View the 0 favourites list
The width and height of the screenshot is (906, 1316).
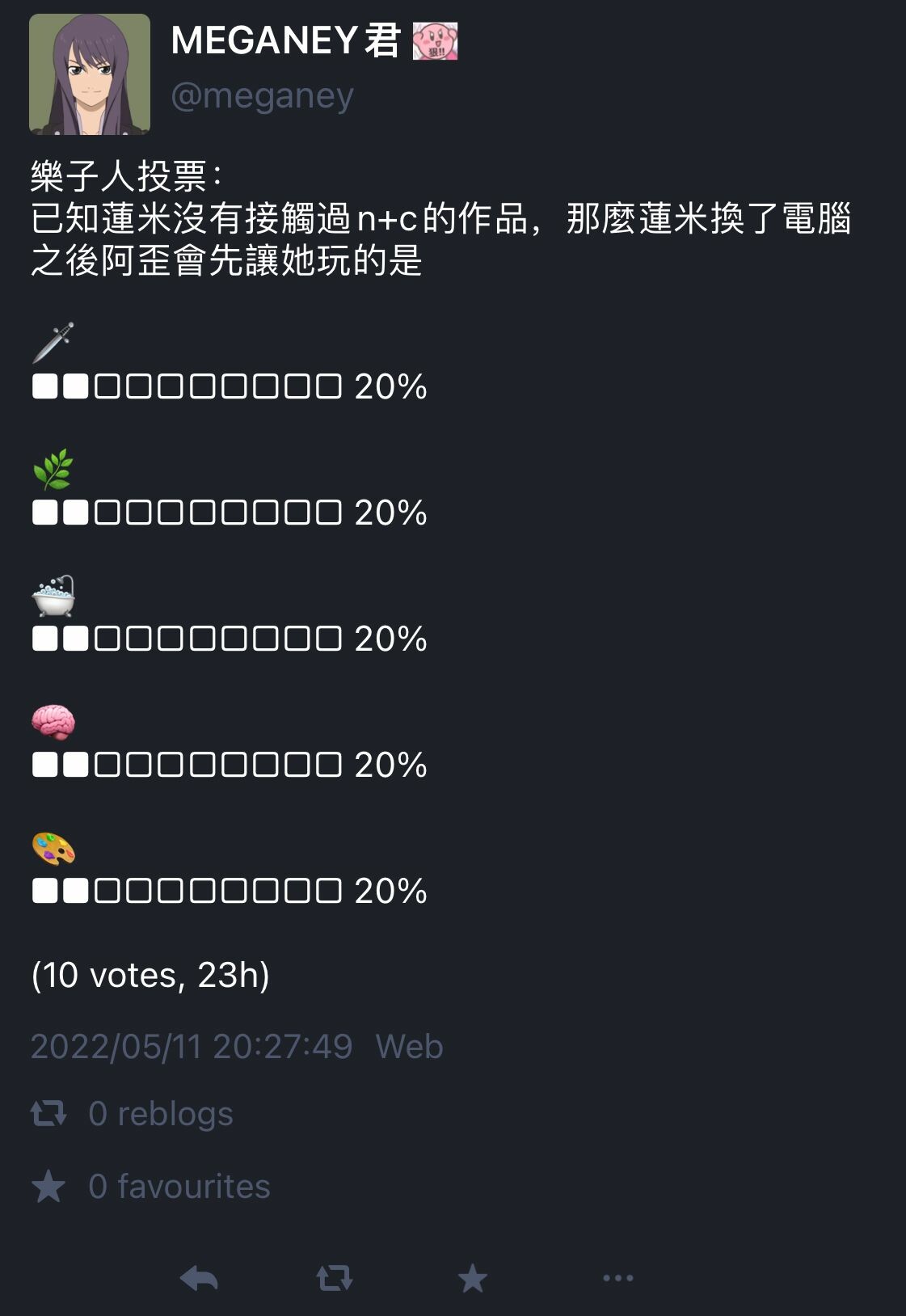pos(179,1187)
